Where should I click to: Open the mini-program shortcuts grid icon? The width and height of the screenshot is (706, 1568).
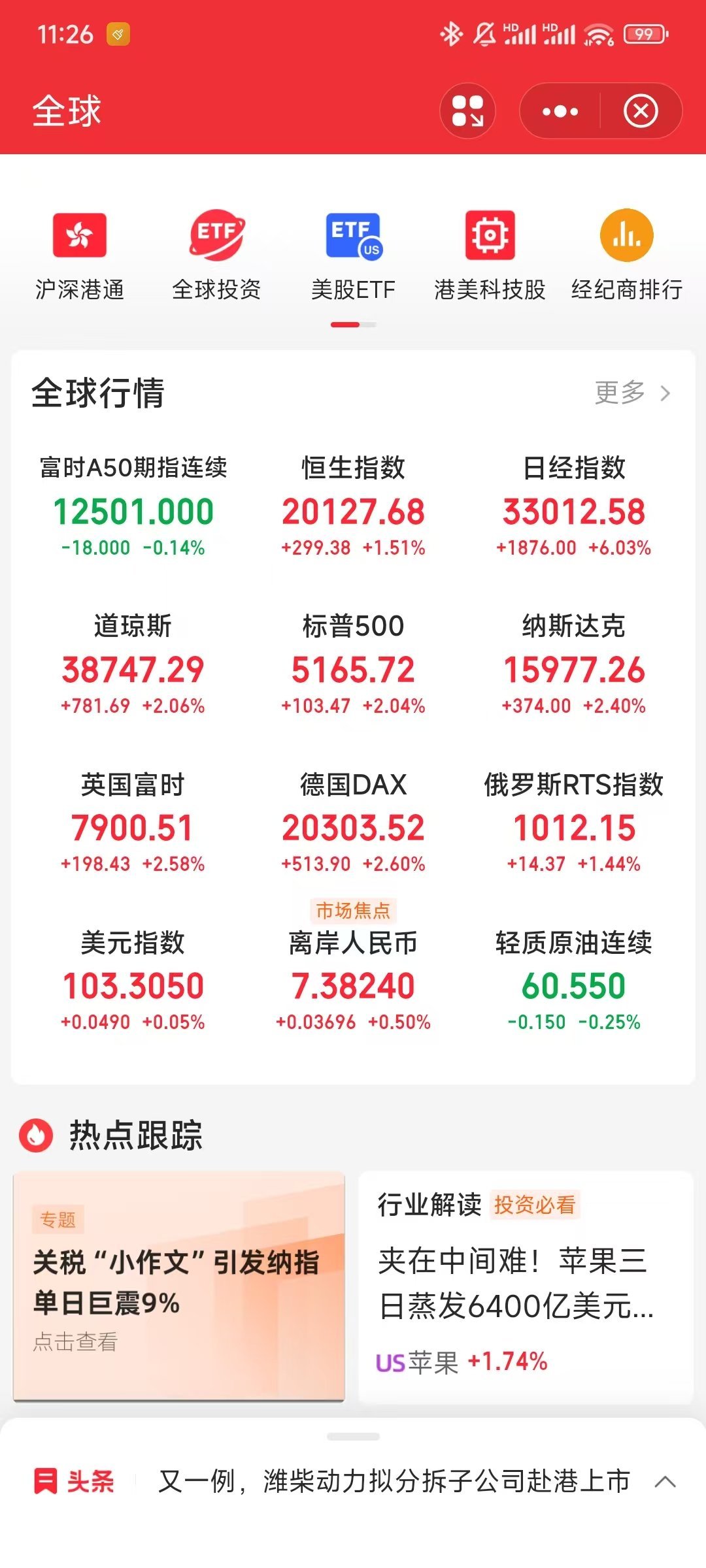click(467, 111)
